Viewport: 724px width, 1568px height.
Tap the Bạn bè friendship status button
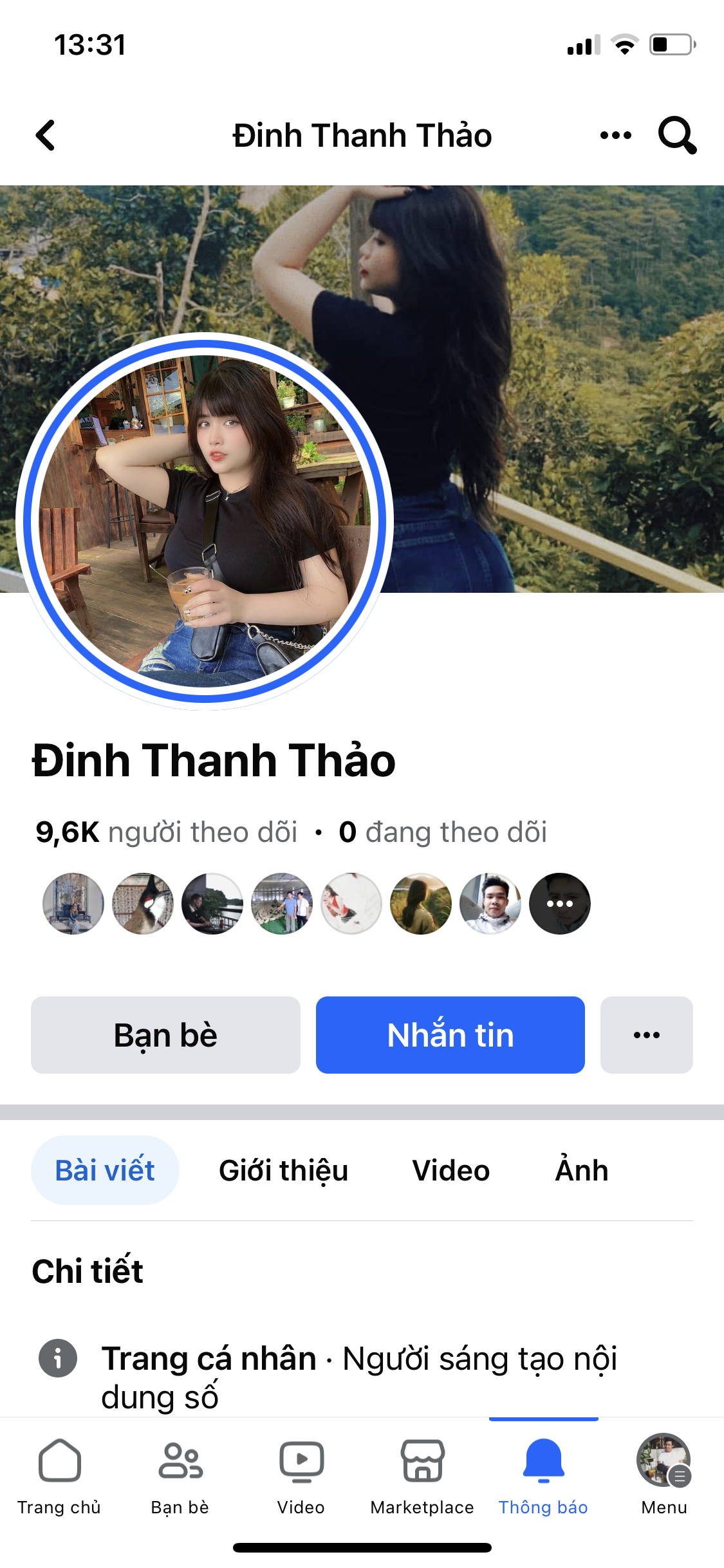click(x=165, y=1035)
